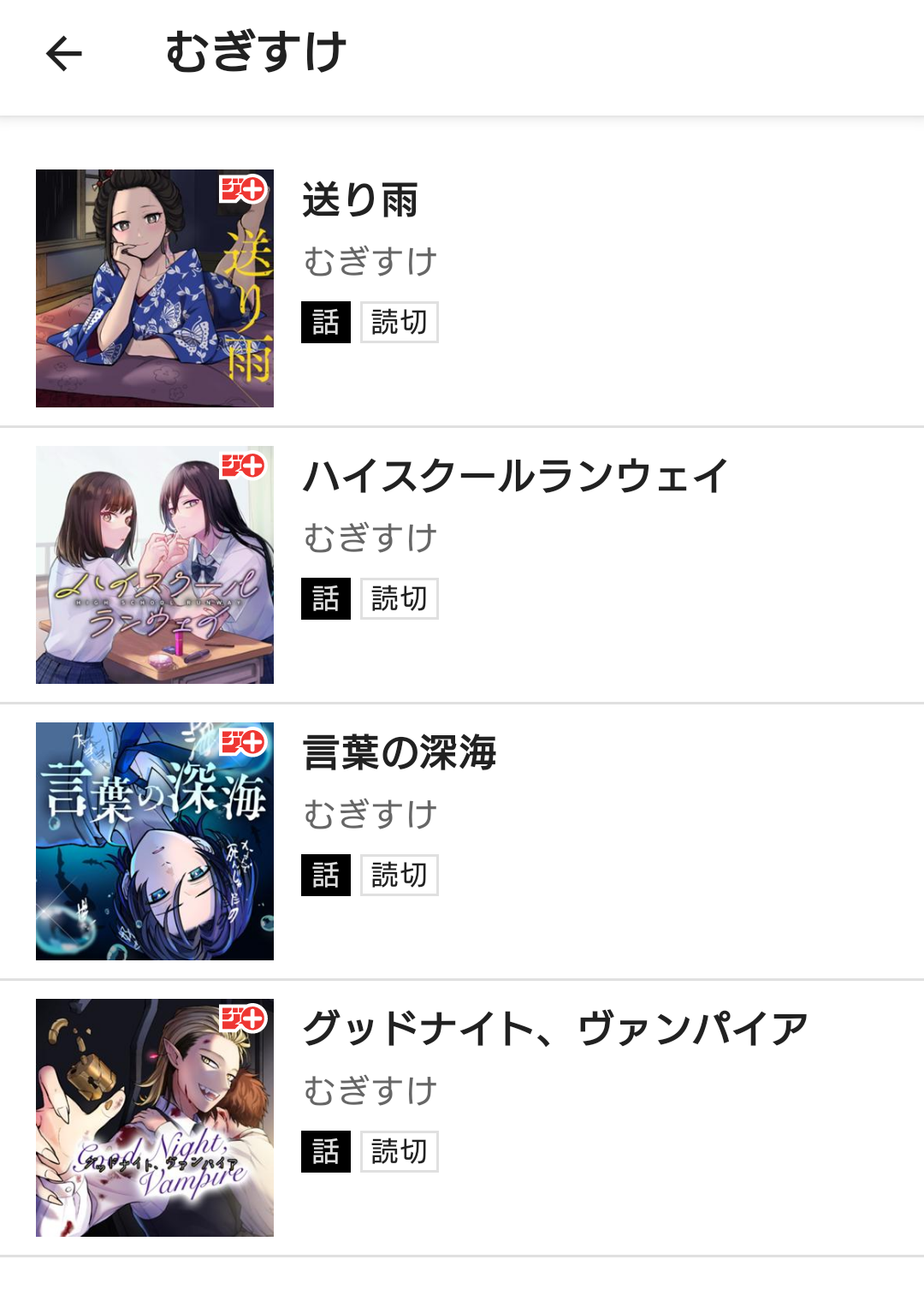Open ハイスクールランウェイ from the list
Screen dimensions: 924x1289
point(515,477)
